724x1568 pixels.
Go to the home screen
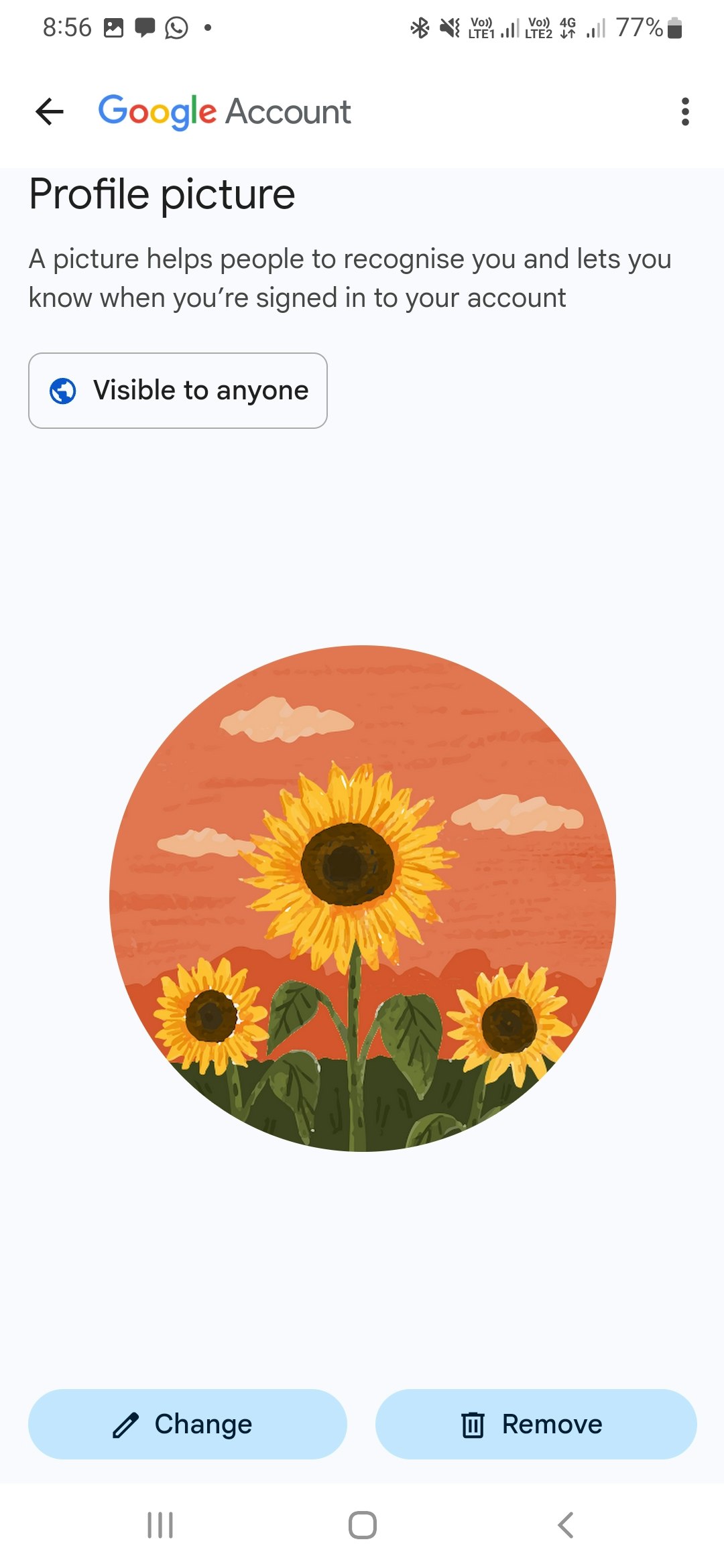362,1525
